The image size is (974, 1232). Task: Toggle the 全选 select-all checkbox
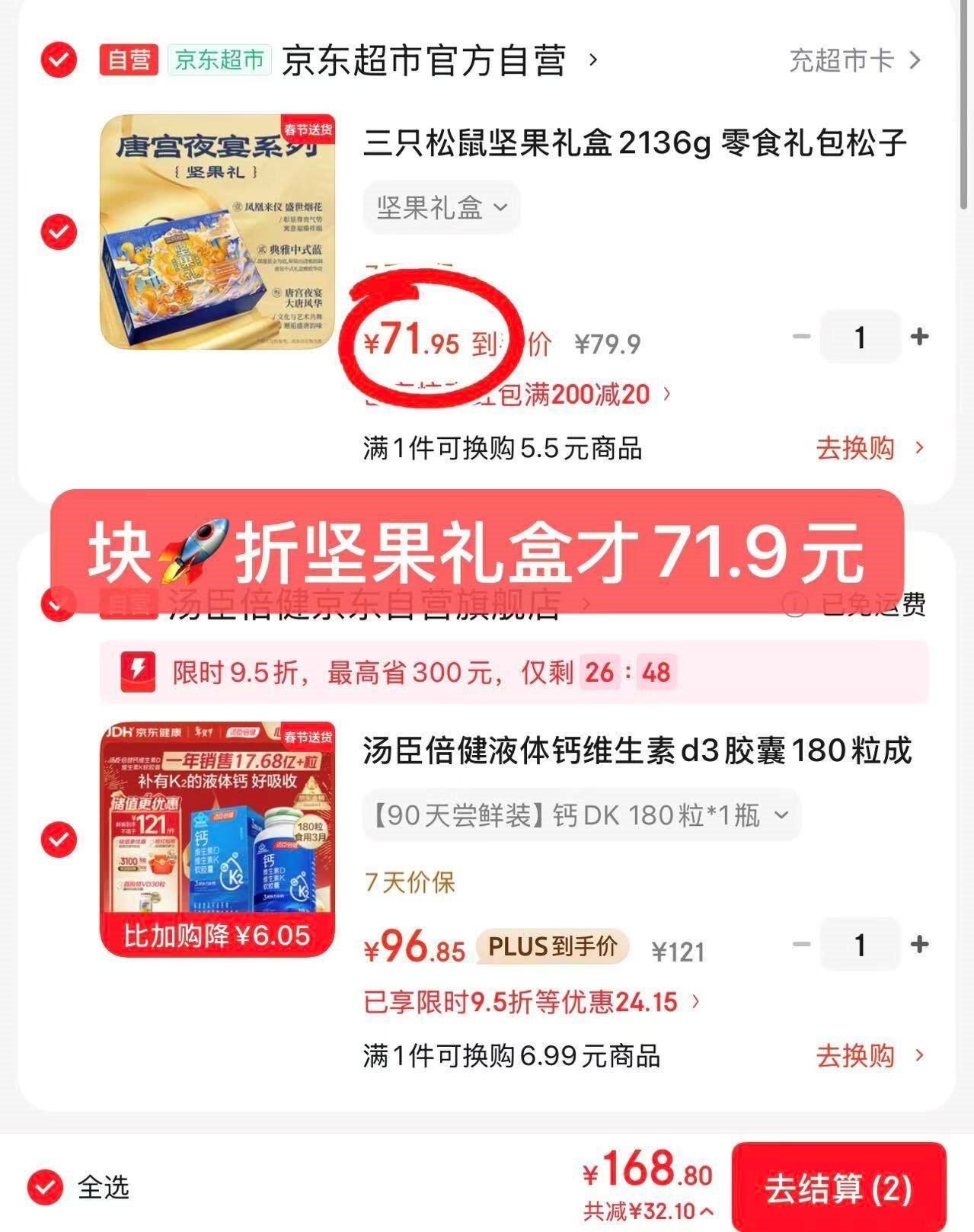point(46,1186)
